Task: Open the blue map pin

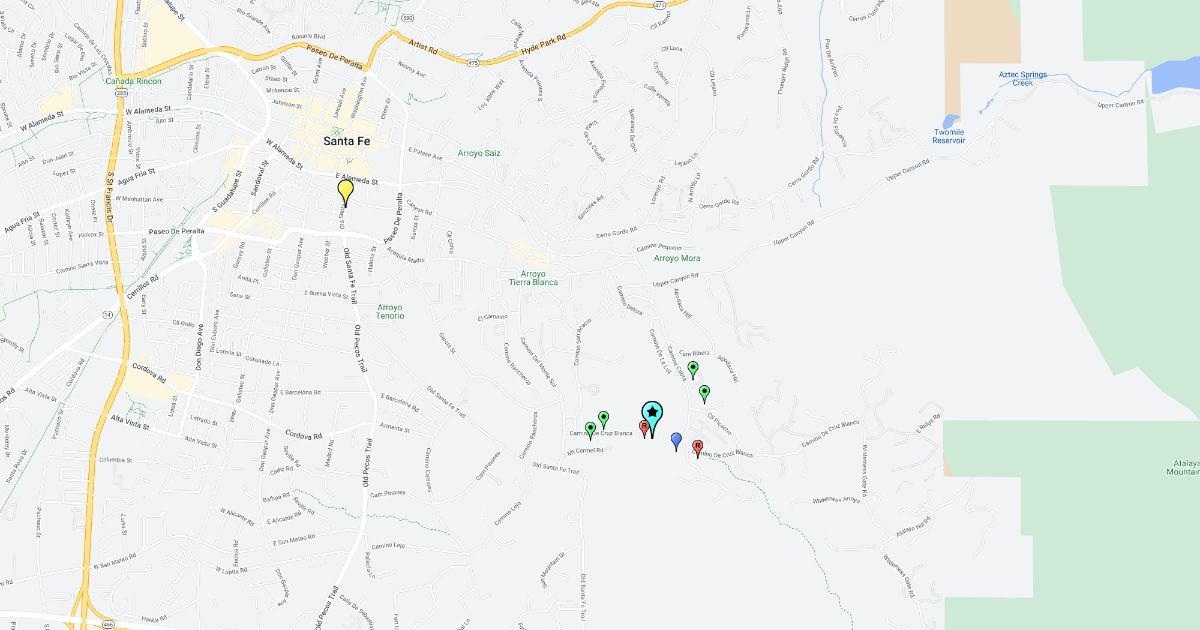Action: 676,439
